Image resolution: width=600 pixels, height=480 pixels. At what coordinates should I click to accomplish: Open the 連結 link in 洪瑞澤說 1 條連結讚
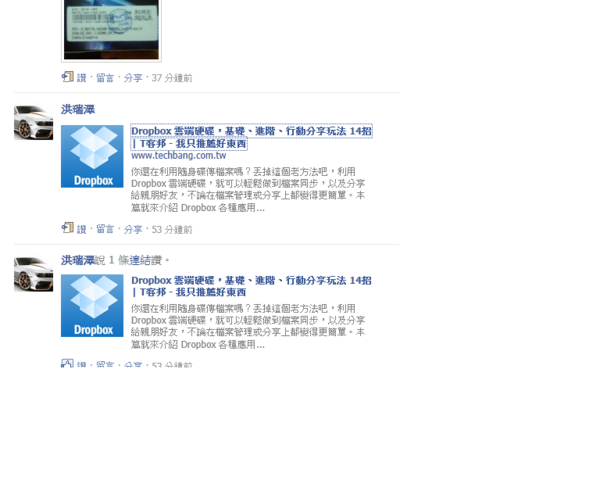pos(140,260)
